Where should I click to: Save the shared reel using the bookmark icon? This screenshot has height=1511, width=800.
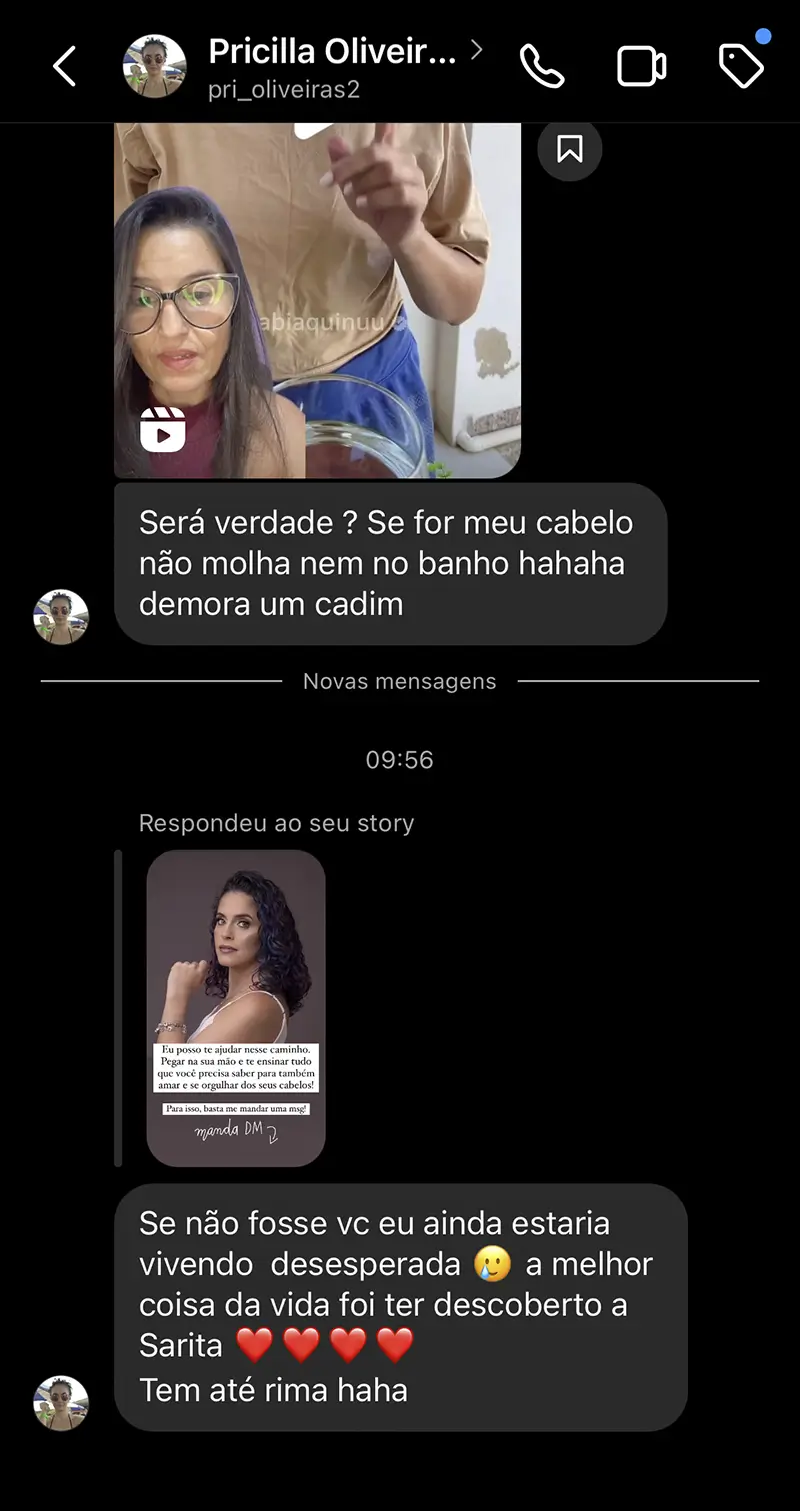pos(570,148)
